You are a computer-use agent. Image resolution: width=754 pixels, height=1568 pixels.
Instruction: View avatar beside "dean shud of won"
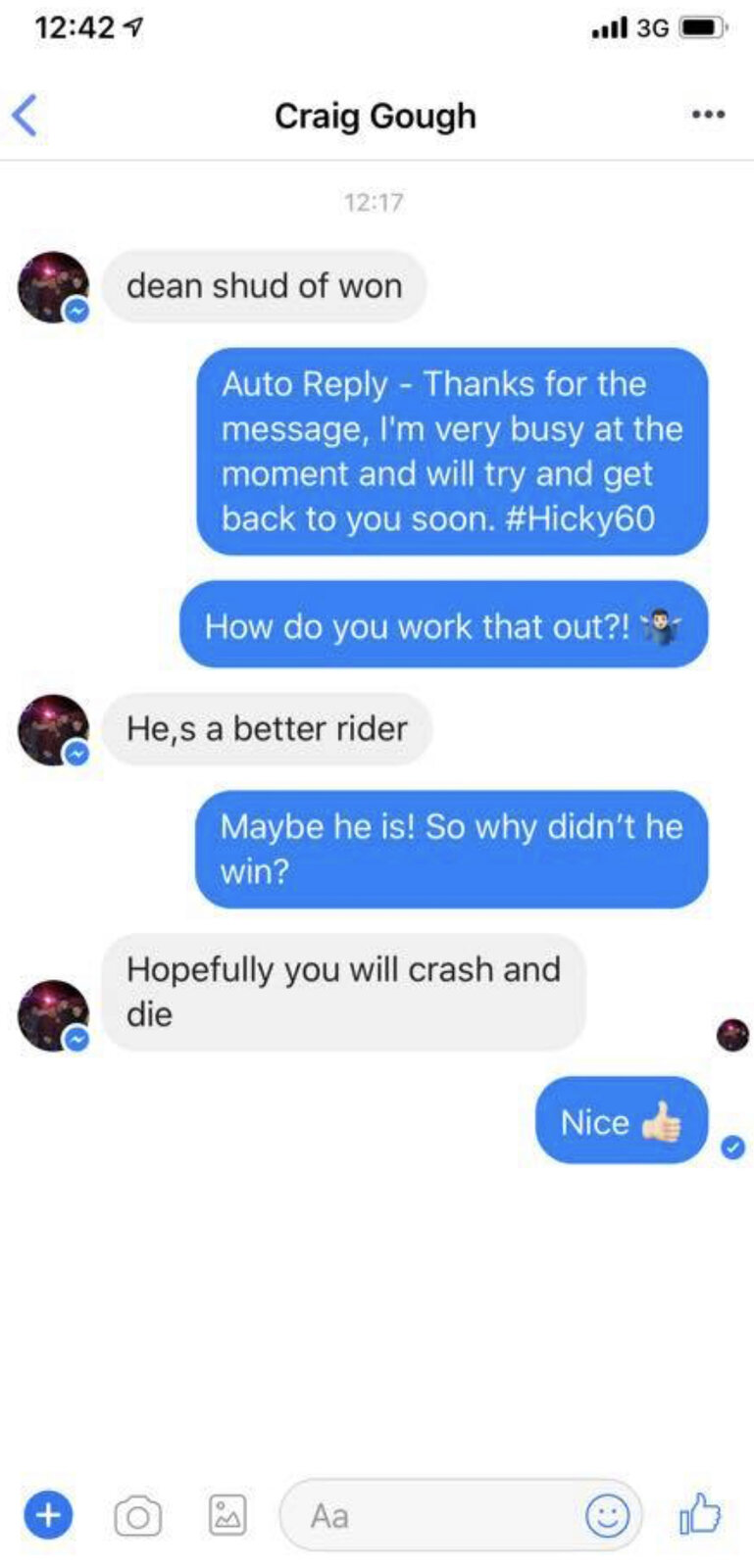53,286
